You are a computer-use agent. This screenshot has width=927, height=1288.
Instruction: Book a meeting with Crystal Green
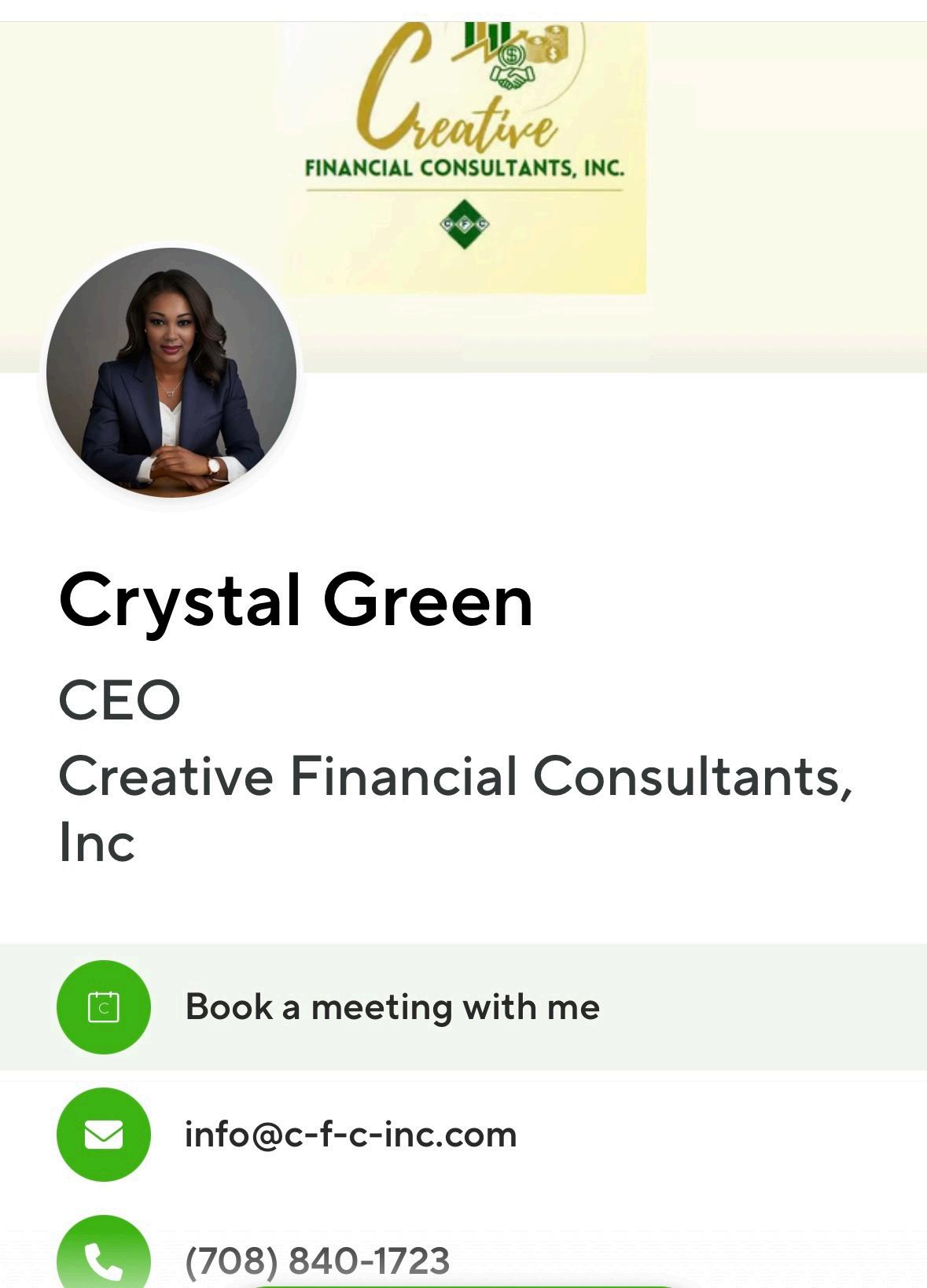pyautogui.click(x=392, y=1006)
